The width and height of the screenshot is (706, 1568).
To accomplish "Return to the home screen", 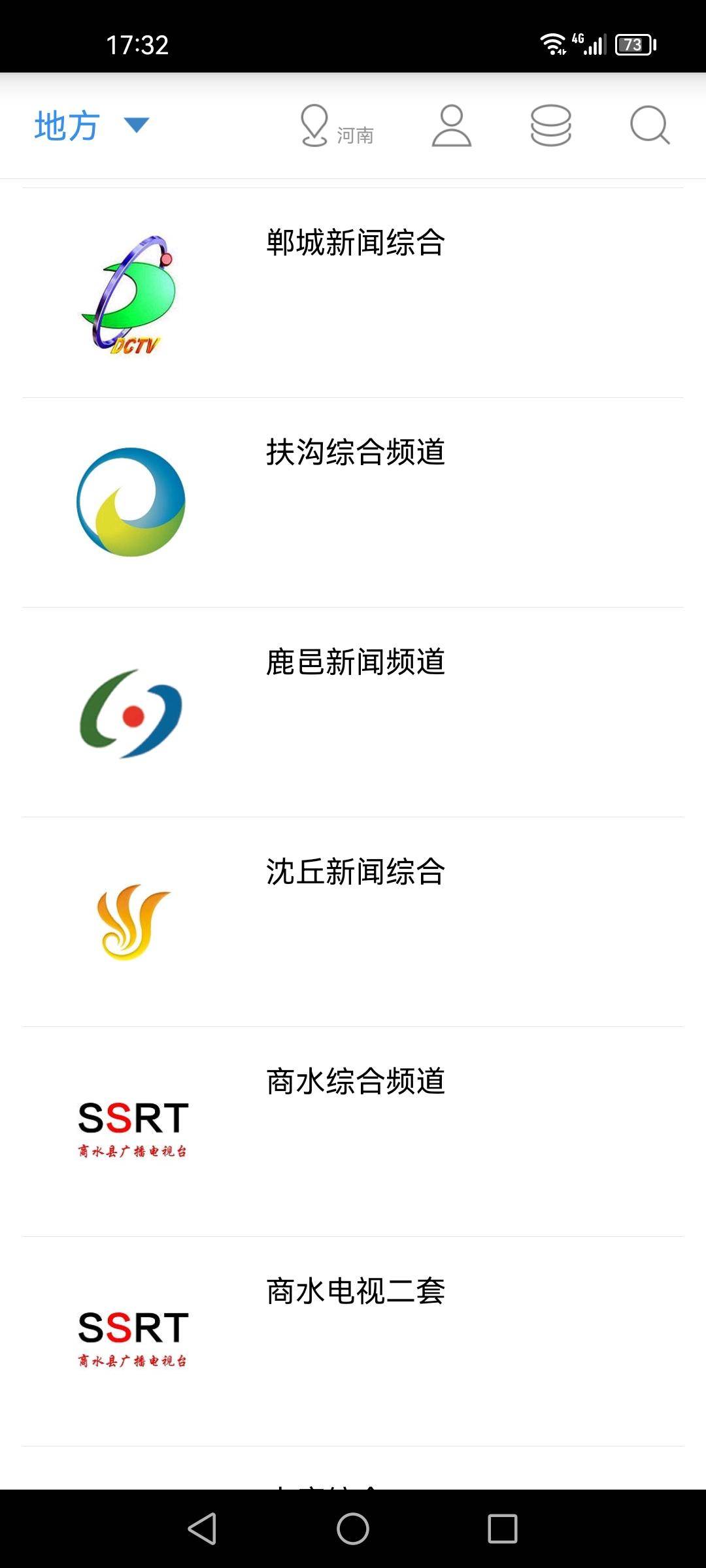I will 353,1529.
